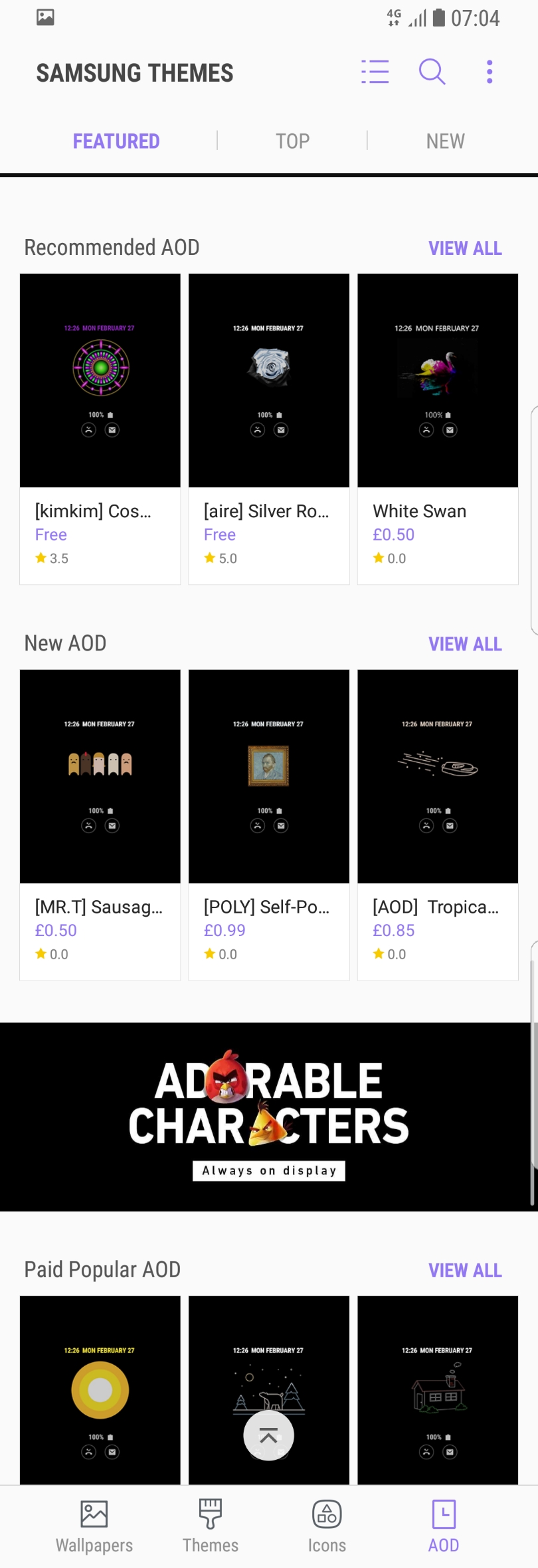Viewport: 538px width, 1568px height.
Task: Open the [POLY] Self-Po... AOD card
Action: point(269,824)
